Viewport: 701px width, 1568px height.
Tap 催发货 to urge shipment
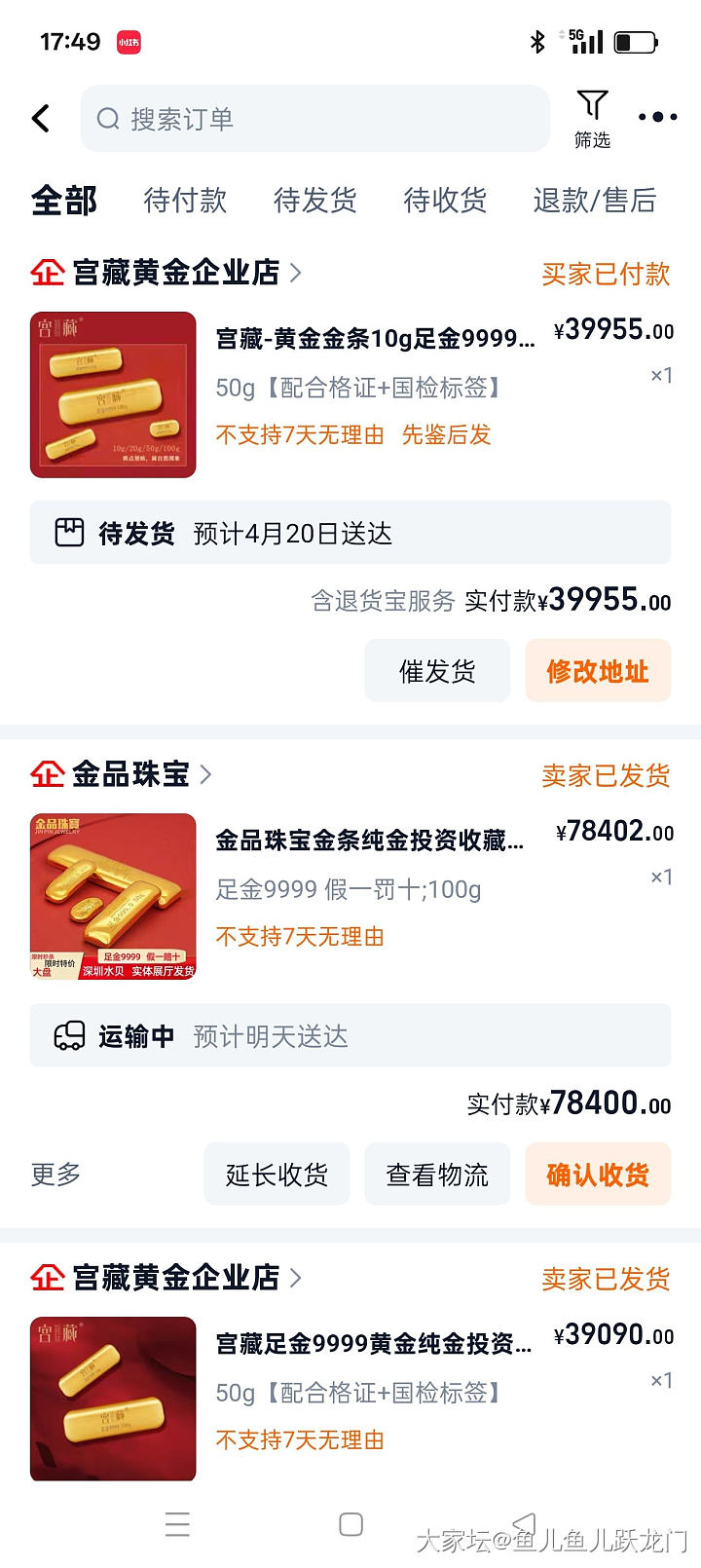437,671
